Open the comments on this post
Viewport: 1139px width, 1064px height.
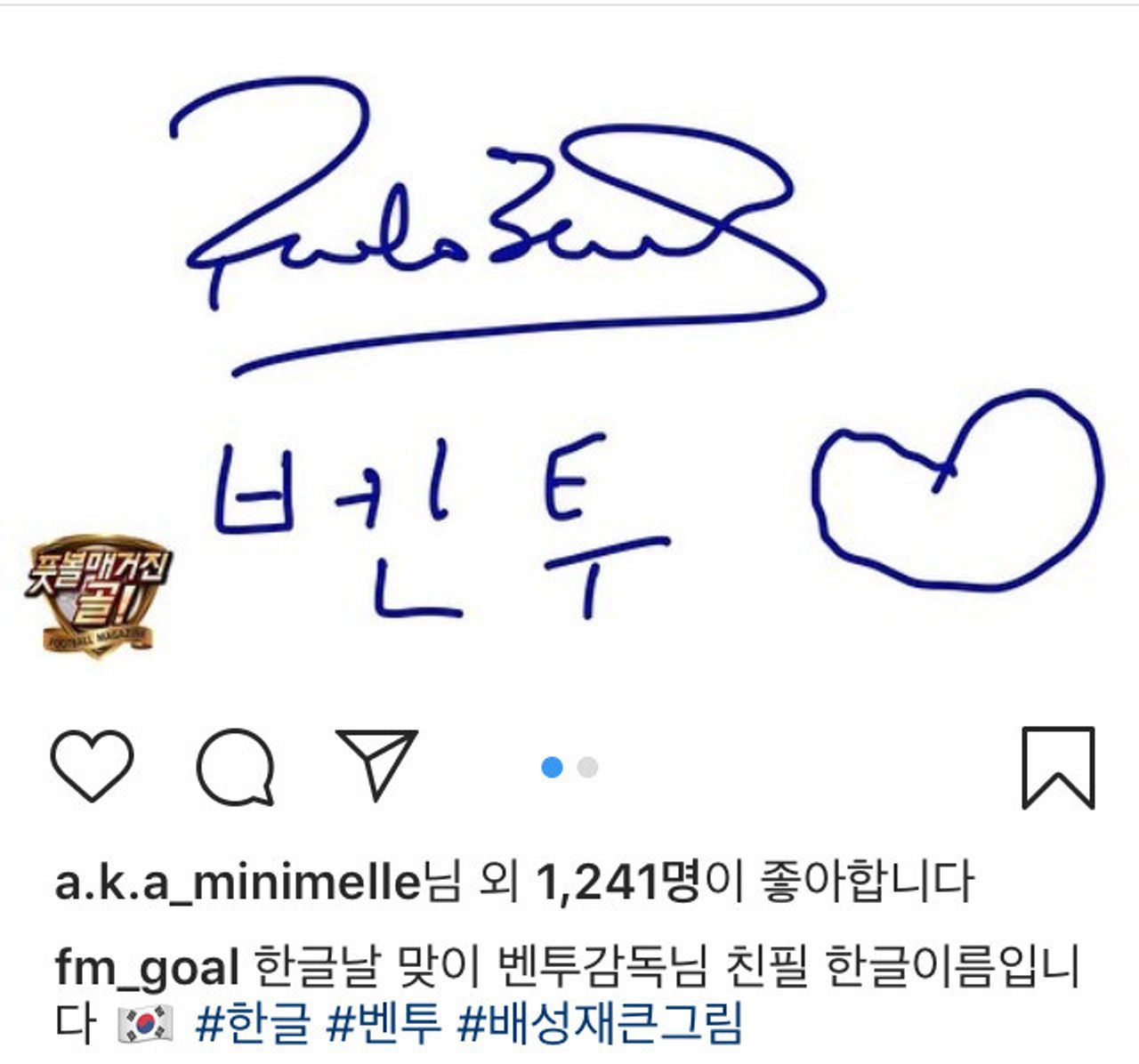[x=235, y=766]
